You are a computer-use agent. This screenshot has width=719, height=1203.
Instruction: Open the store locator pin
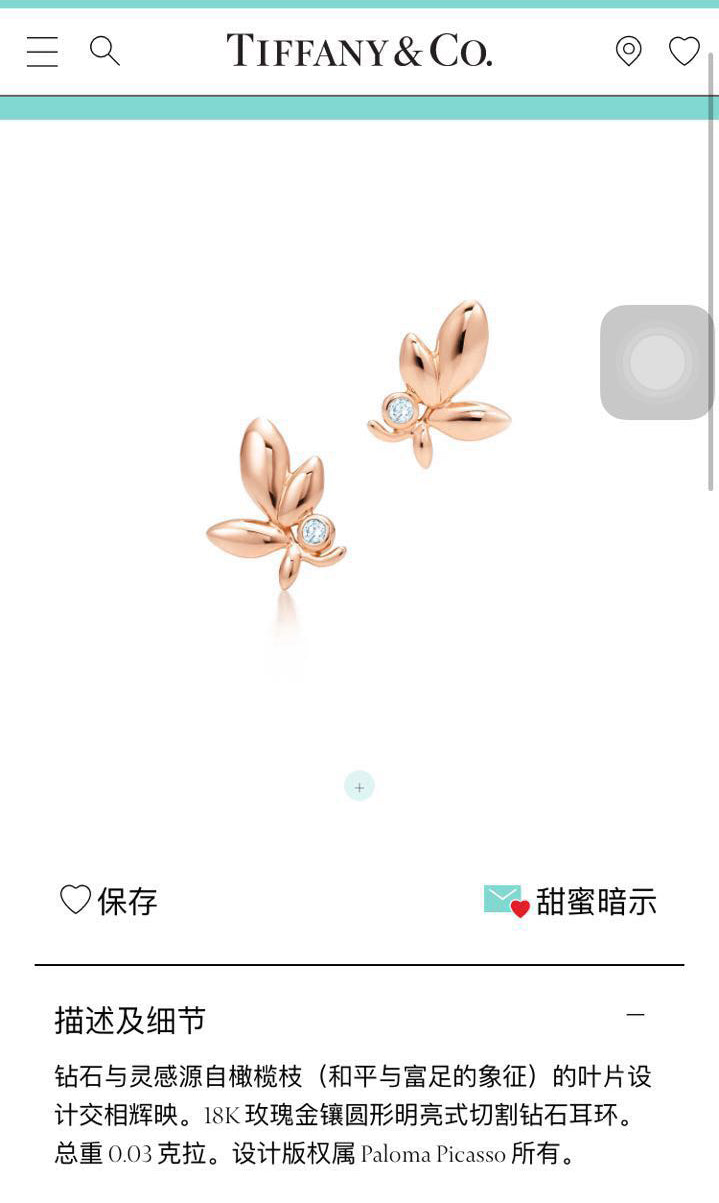point(628,50)
